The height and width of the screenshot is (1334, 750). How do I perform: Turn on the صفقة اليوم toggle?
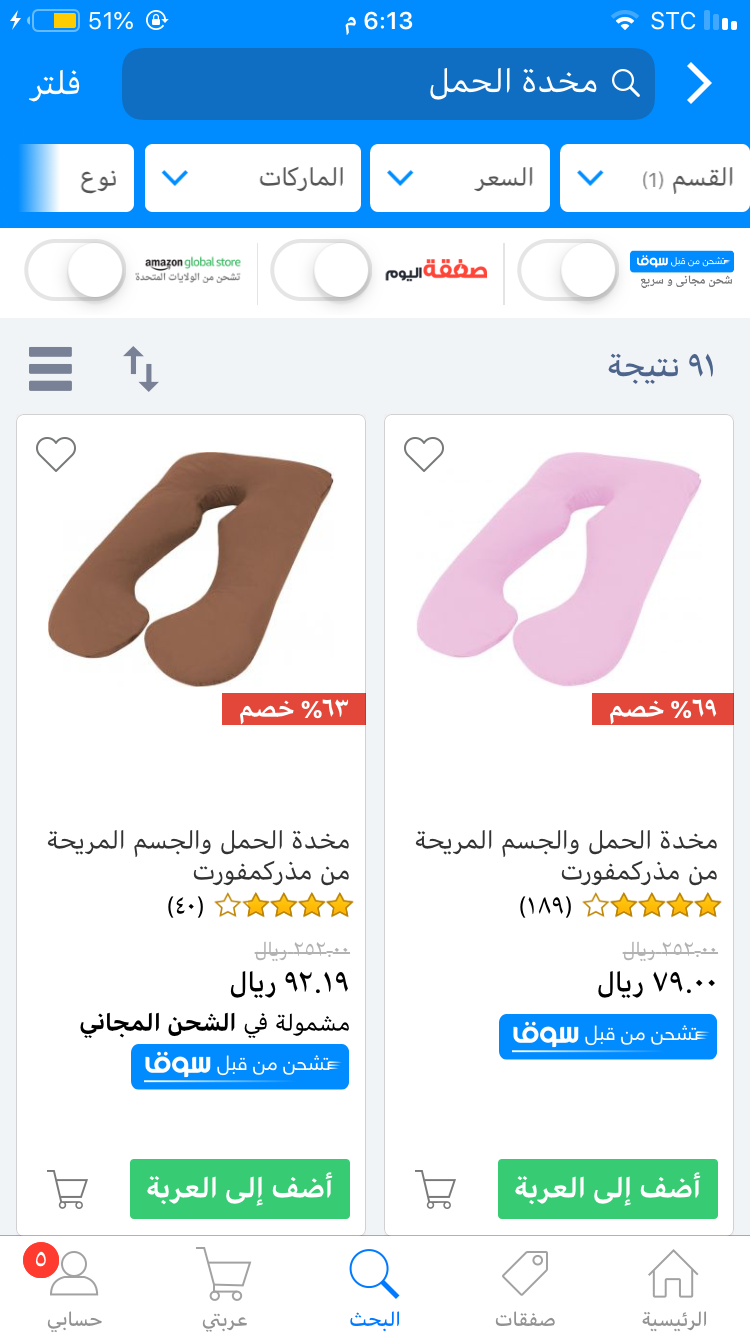322,270
